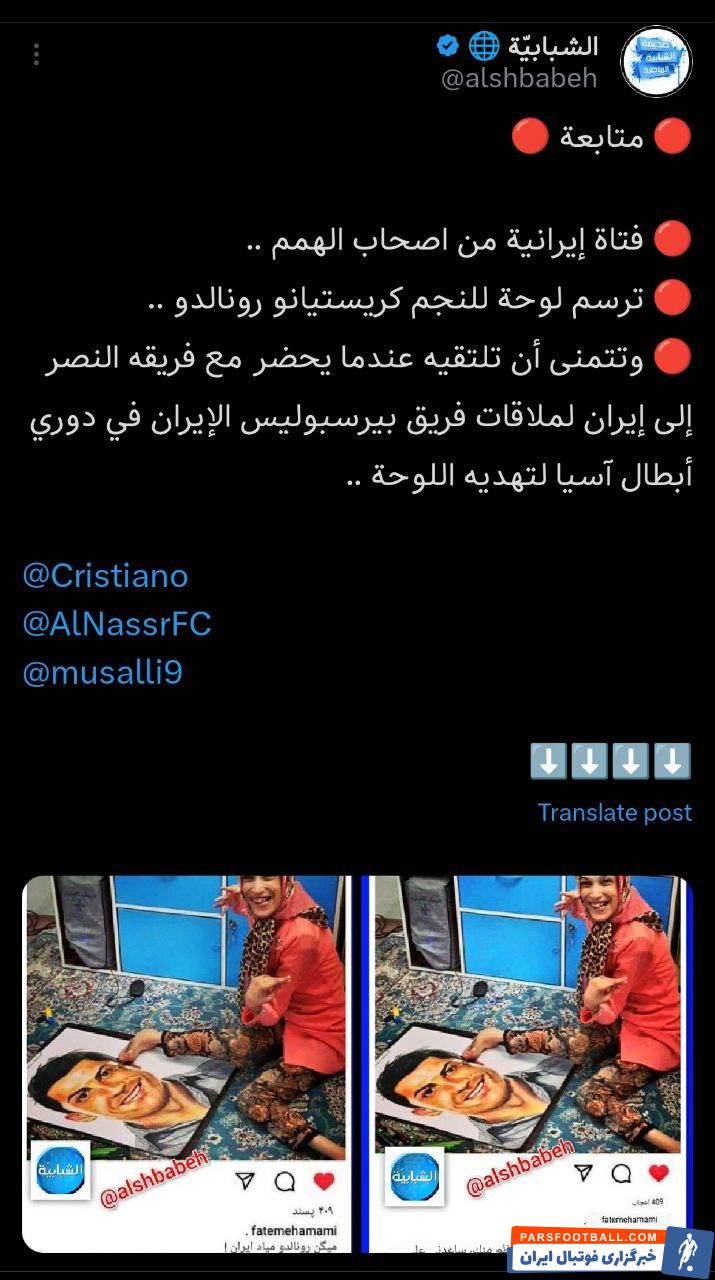
Task: Visit the @AlNassrFC mentioned profile
Action: coord(117,624)
